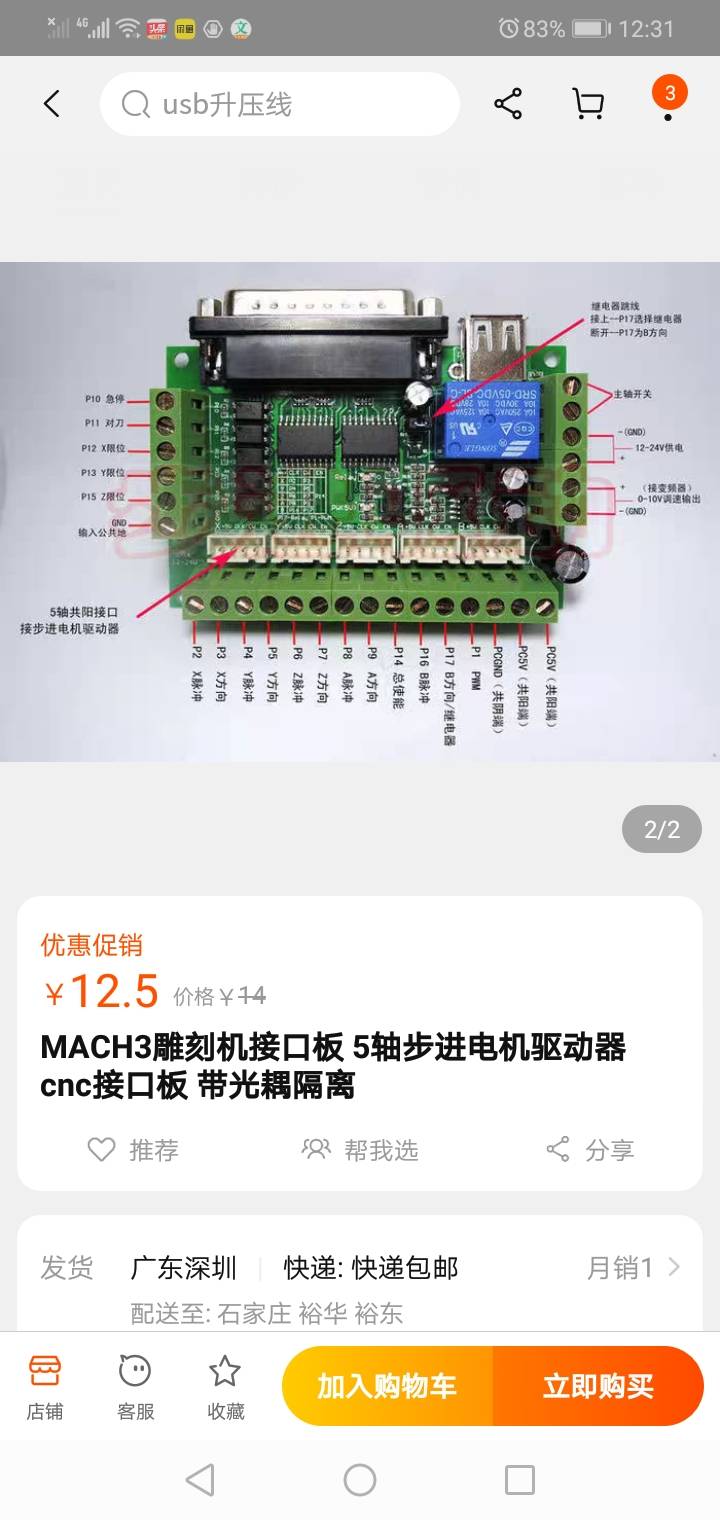This screenshot has height=1520, width=720.
Task: Tap the 推荐 heart button
Action: click(133, 1150)
